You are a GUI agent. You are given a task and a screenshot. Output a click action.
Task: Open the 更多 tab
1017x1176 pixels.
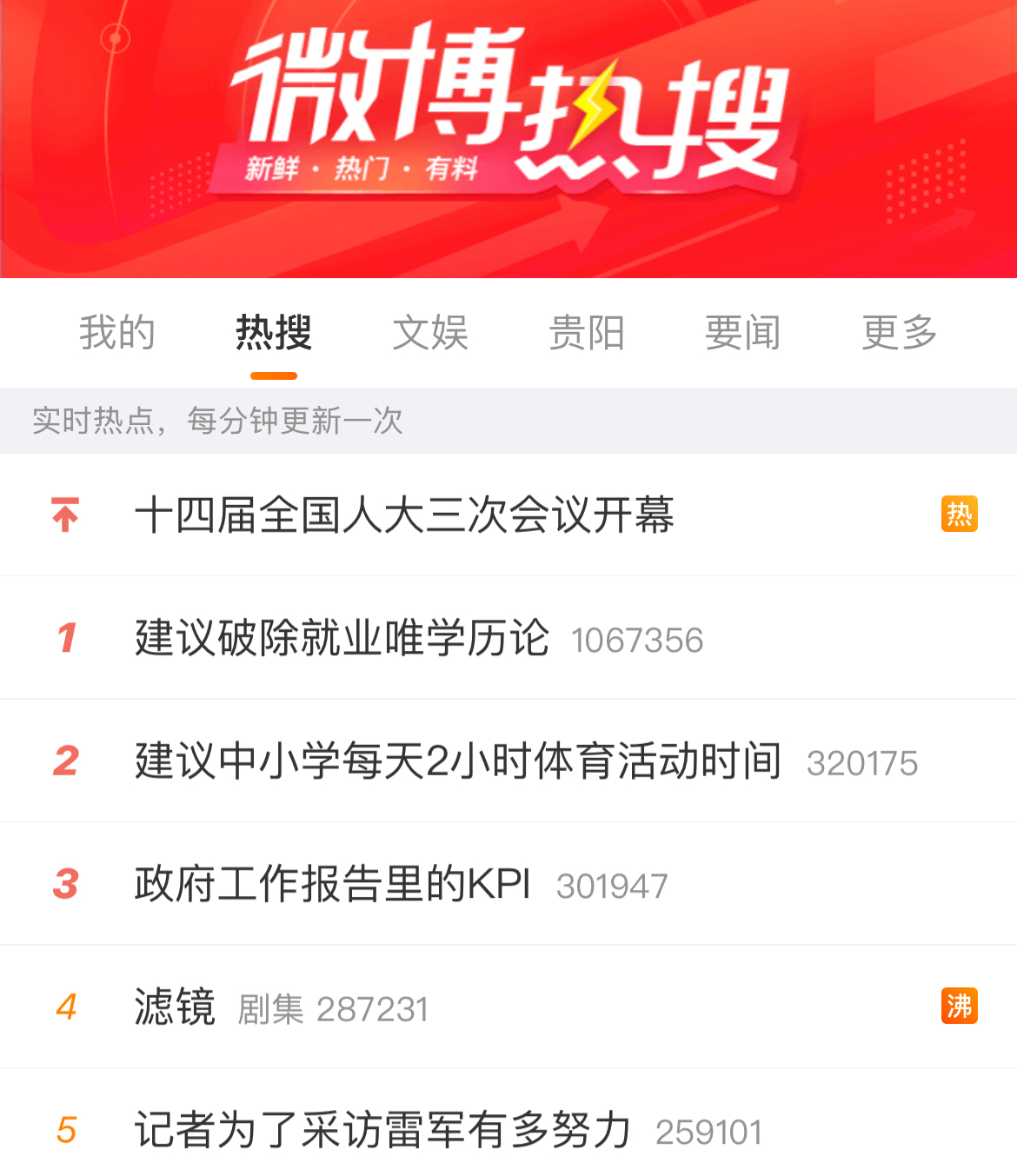900,333
